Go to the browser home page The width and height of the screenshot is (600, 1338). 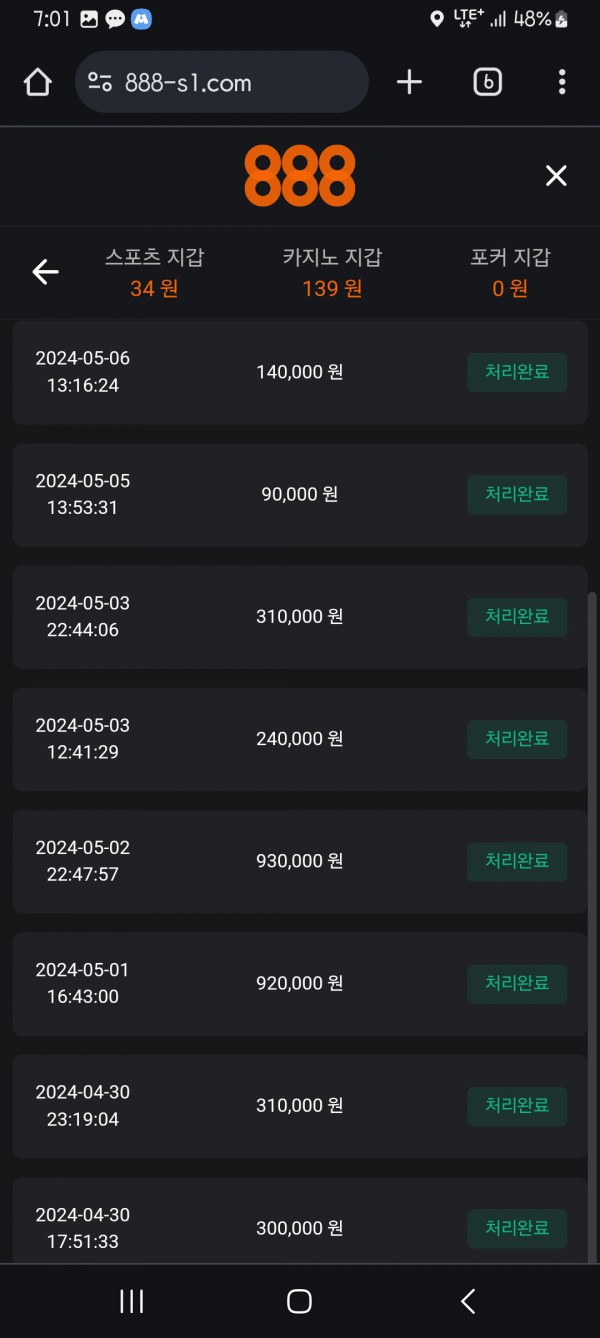click(x=37, y=82)
